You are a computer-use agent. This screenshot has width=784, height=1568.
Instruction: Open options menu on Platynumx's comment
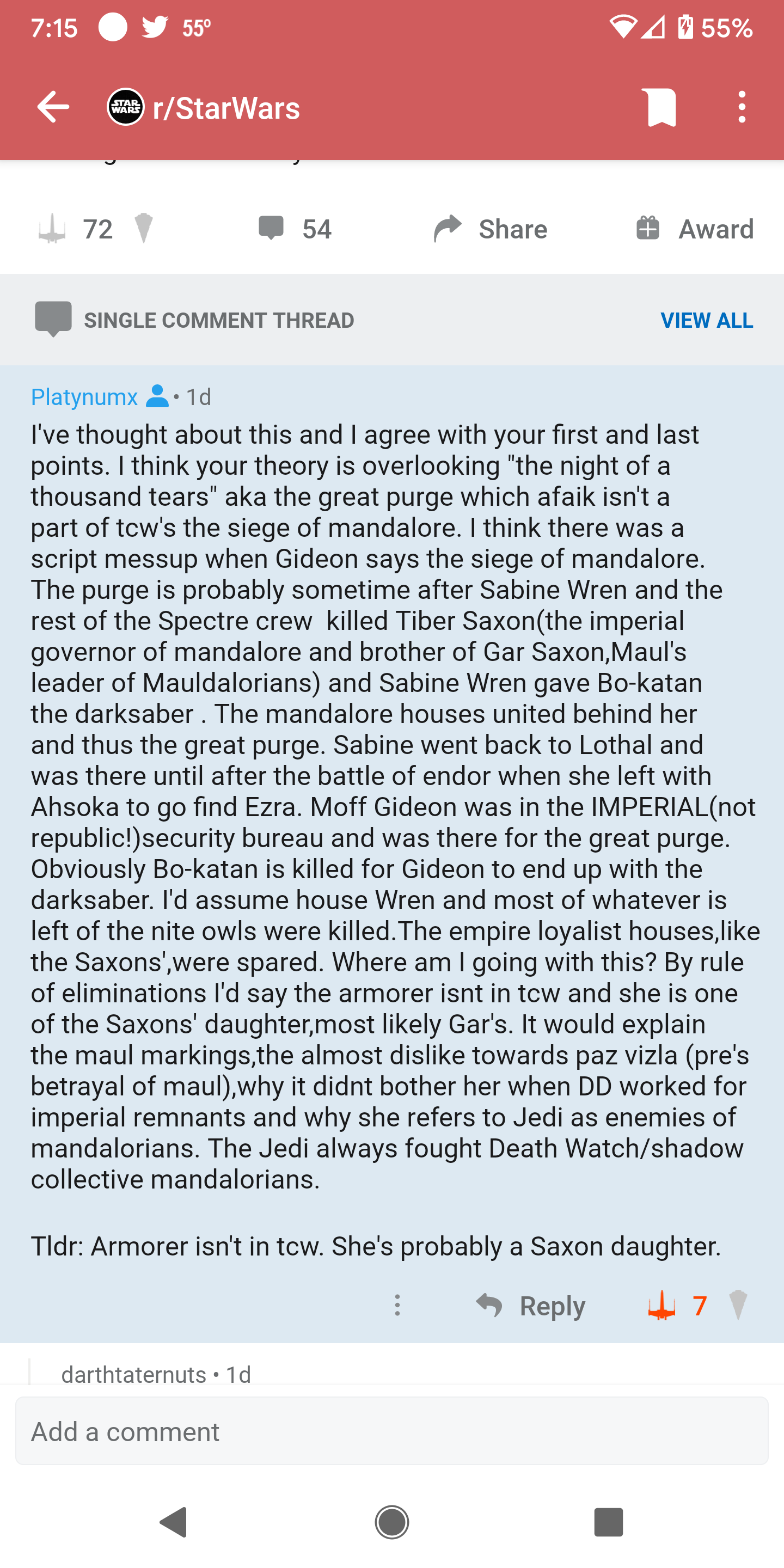point(397,1305)
